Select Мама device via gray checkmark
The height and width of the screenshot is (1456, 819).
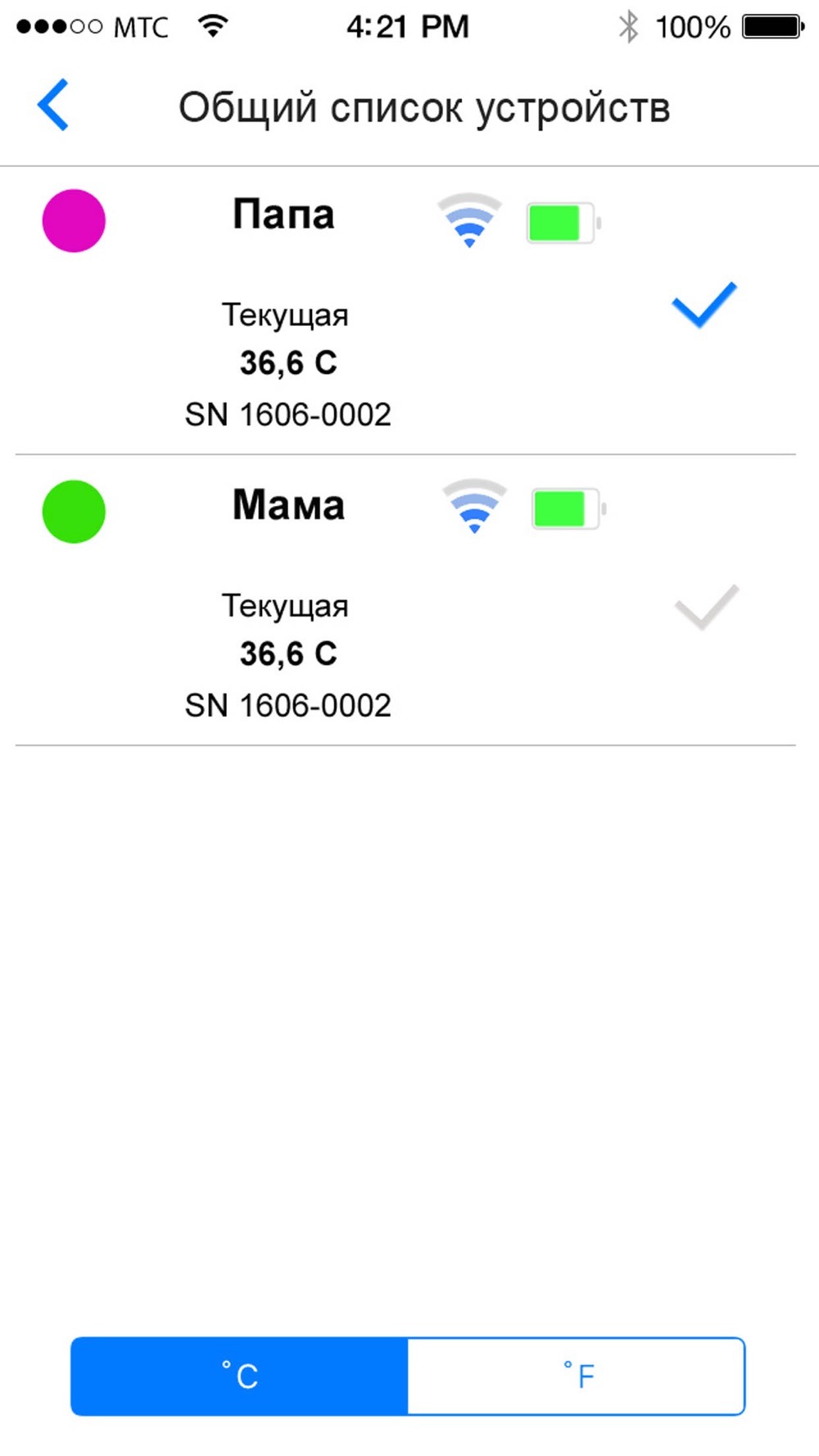click(706, 608)
